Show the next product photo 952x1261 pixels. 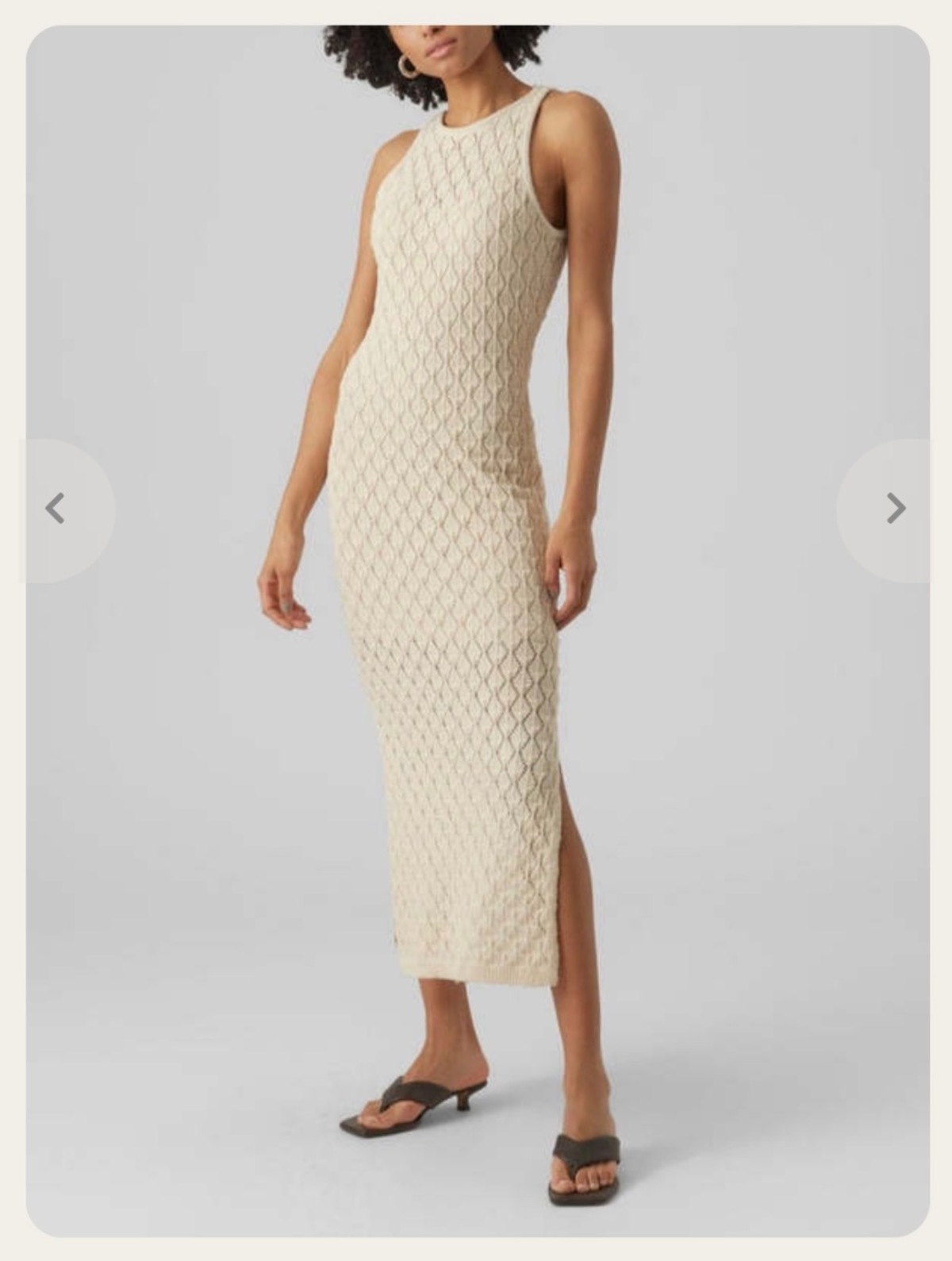896,509
